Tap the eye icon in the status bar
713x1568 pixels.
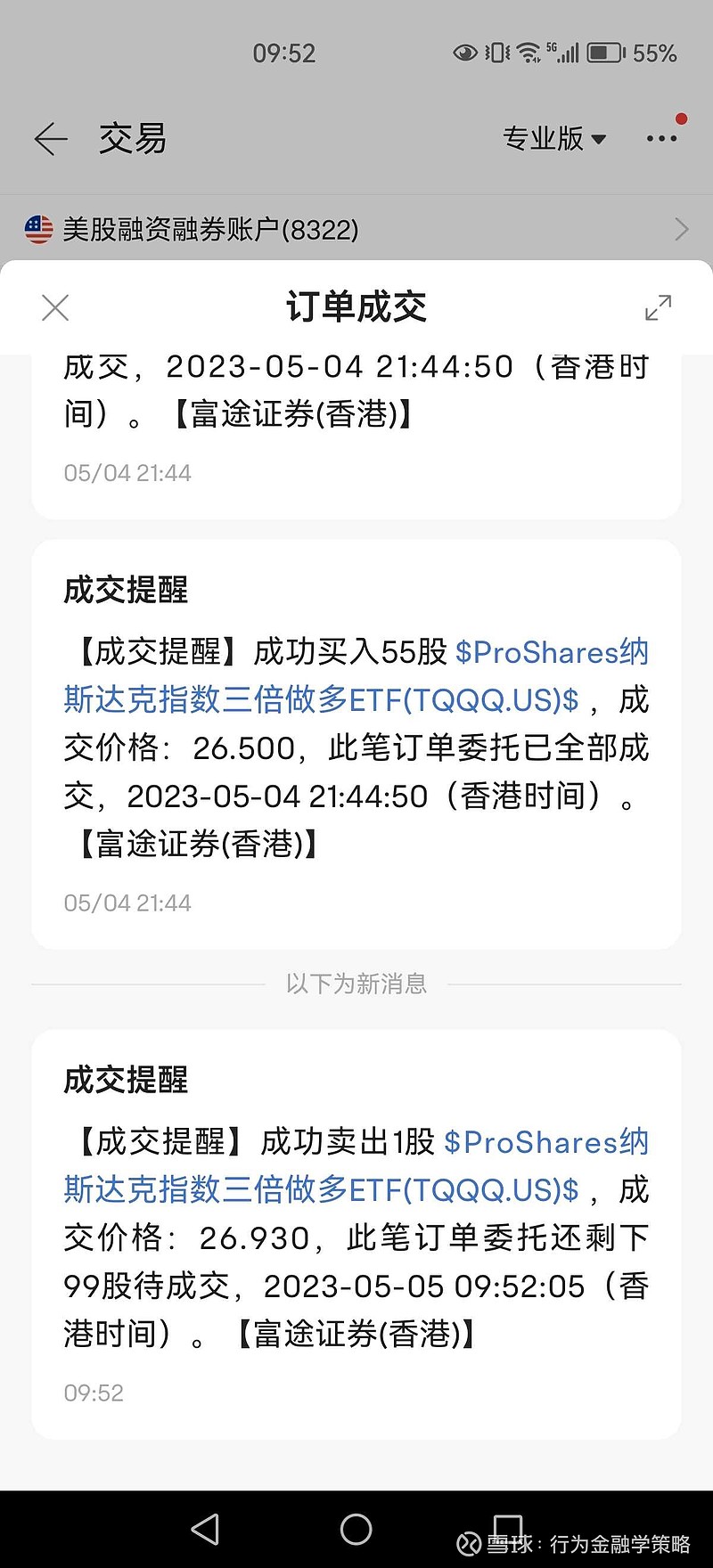pyautogui.click(x=464, y=52)
